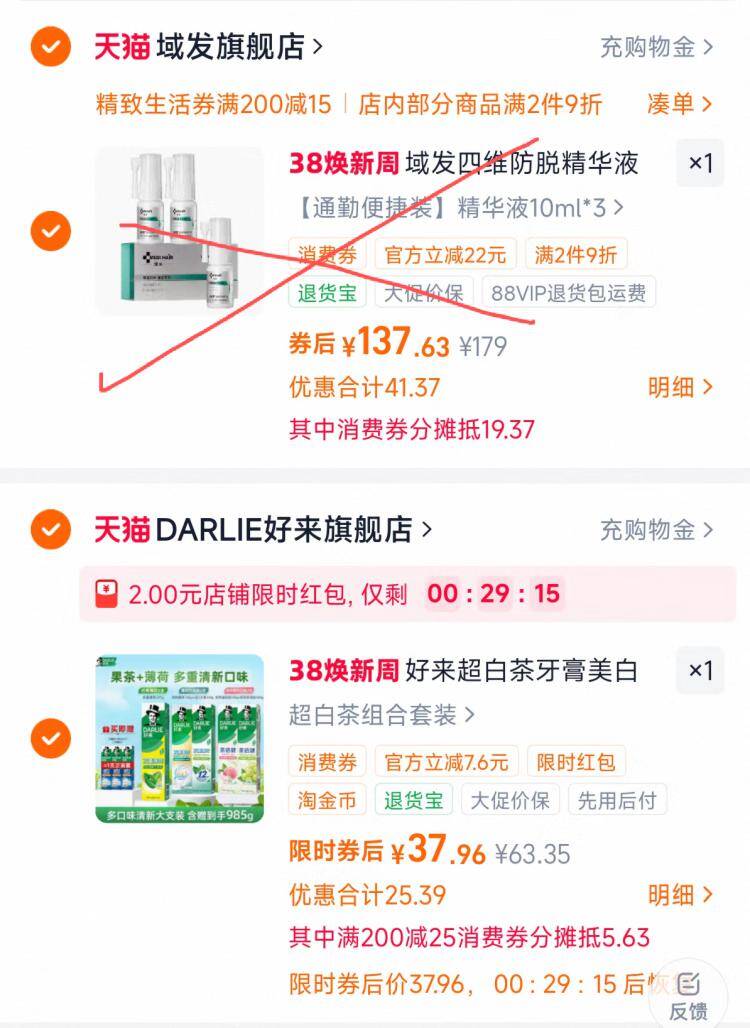The image size is (750, 1028).
Task: Uncheck the DARLIE好来旗舰店 store checkbox
Action: click(x=50, y=529)
